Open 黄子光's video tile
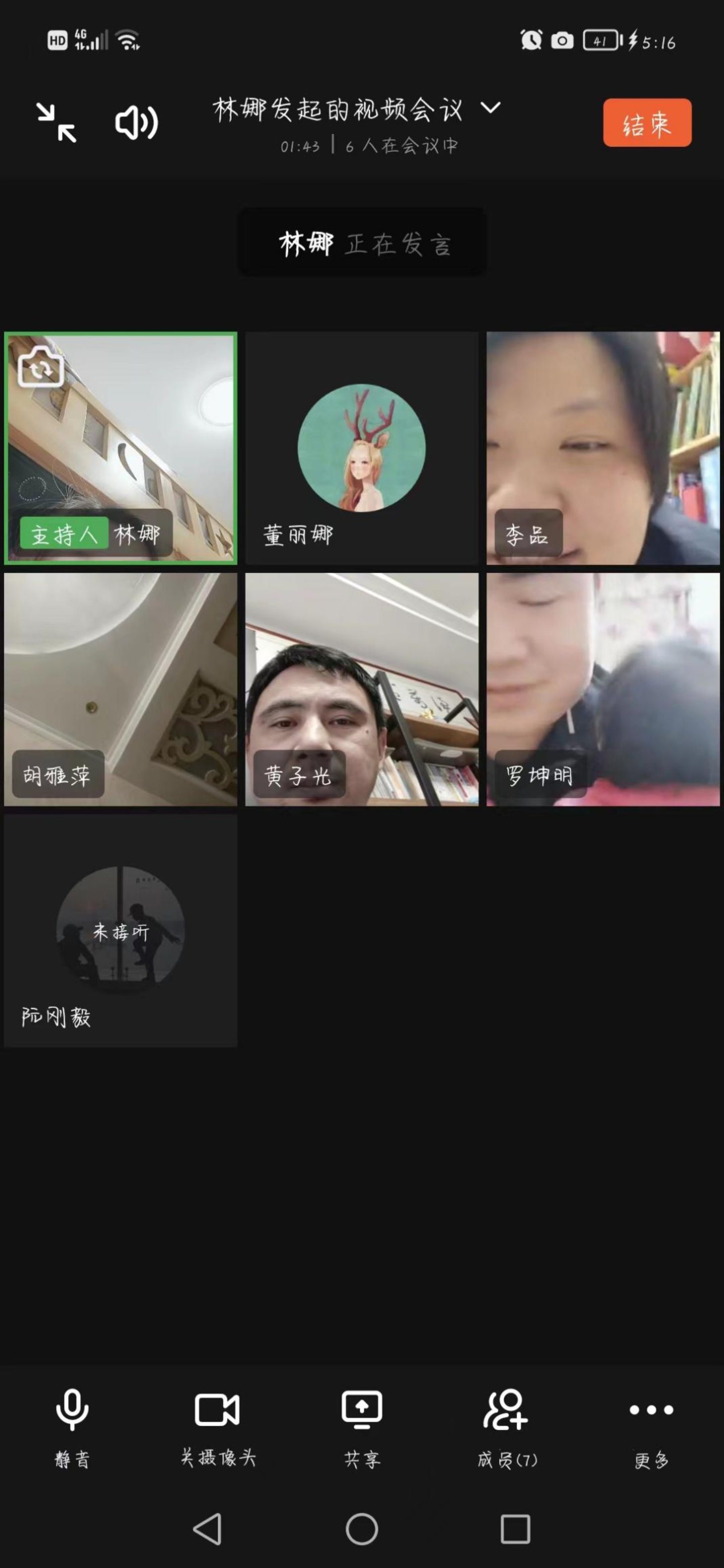Screen dimensions: 724x1568 [362, 689]
